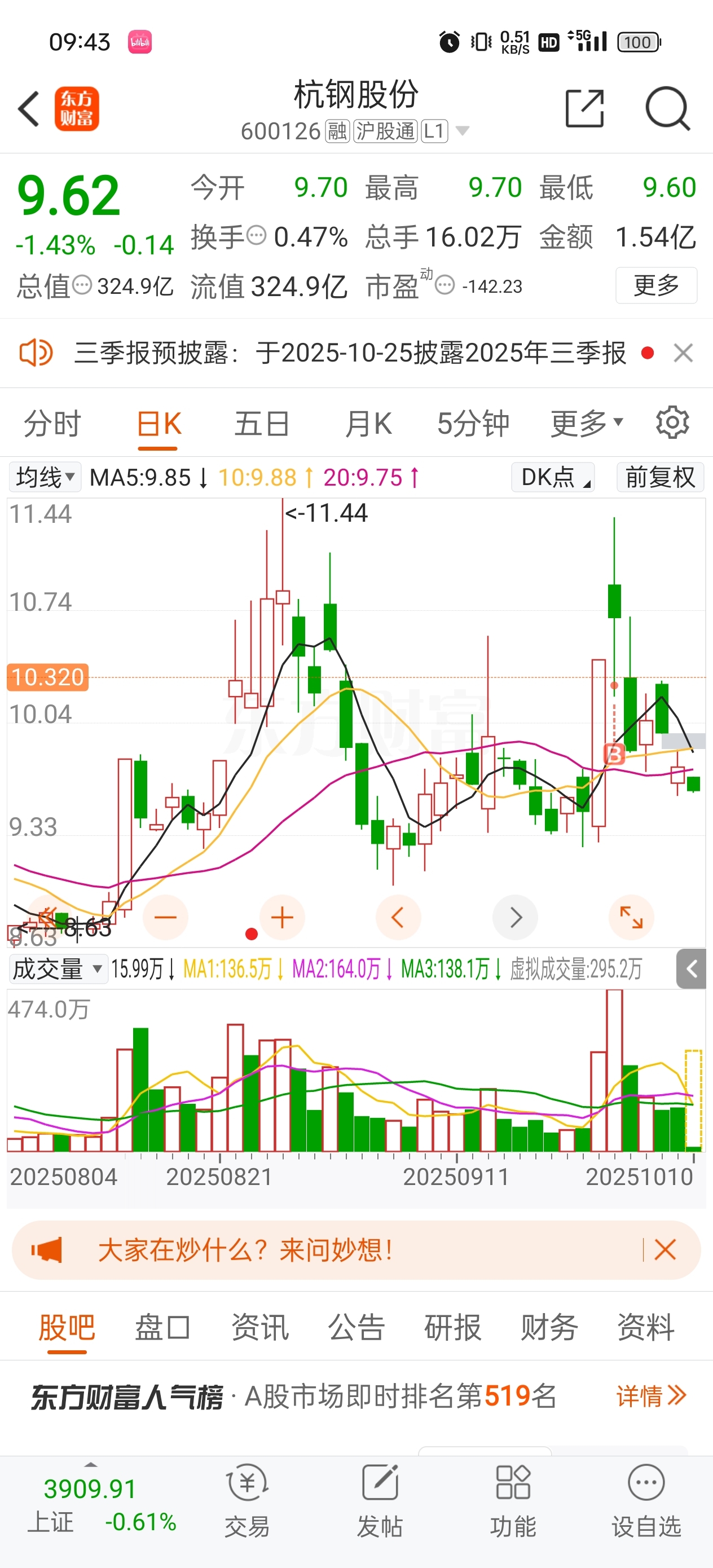713x1568 pixels.
Task: Open the 5分钟 chart tab
Action: [473, 424]
